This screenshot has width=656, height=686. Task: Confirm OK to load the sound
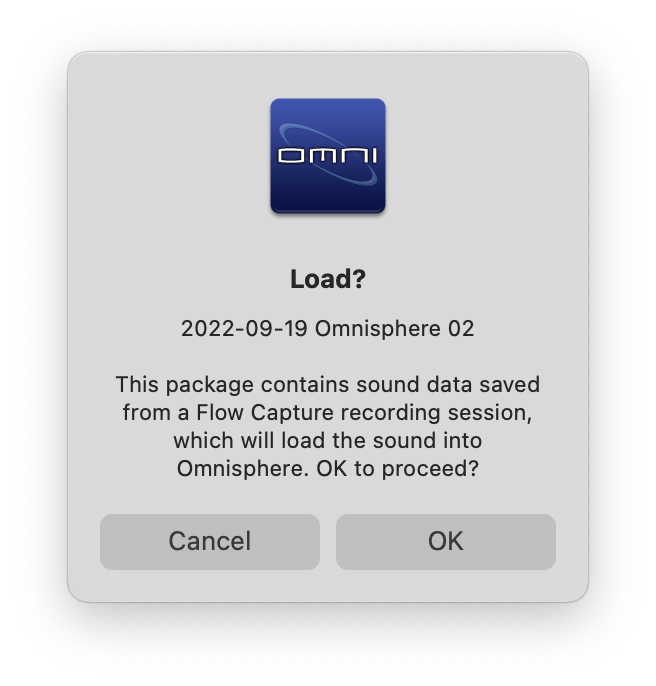tap(445, 541)
